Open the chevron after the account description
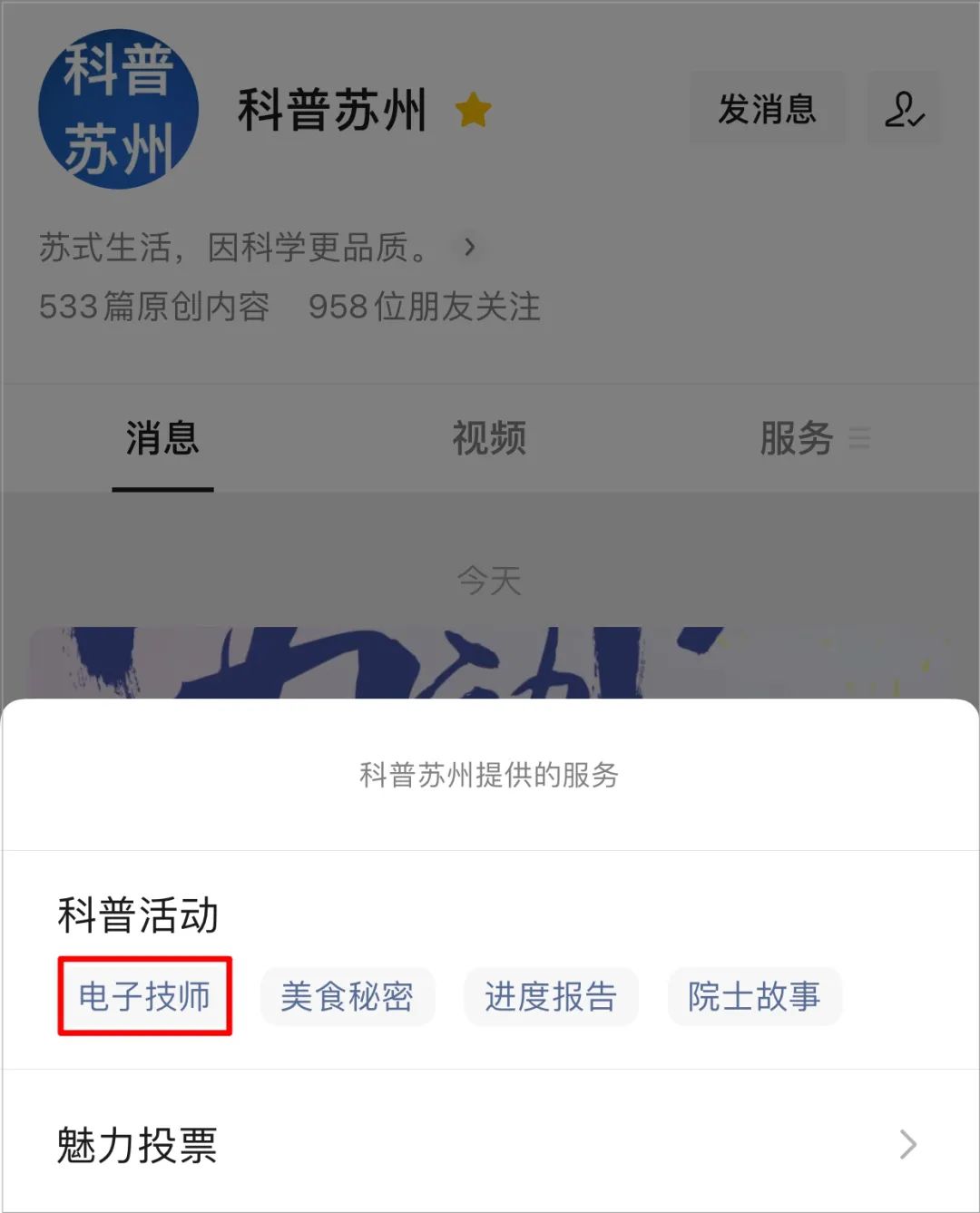 [x=470, y=248]
